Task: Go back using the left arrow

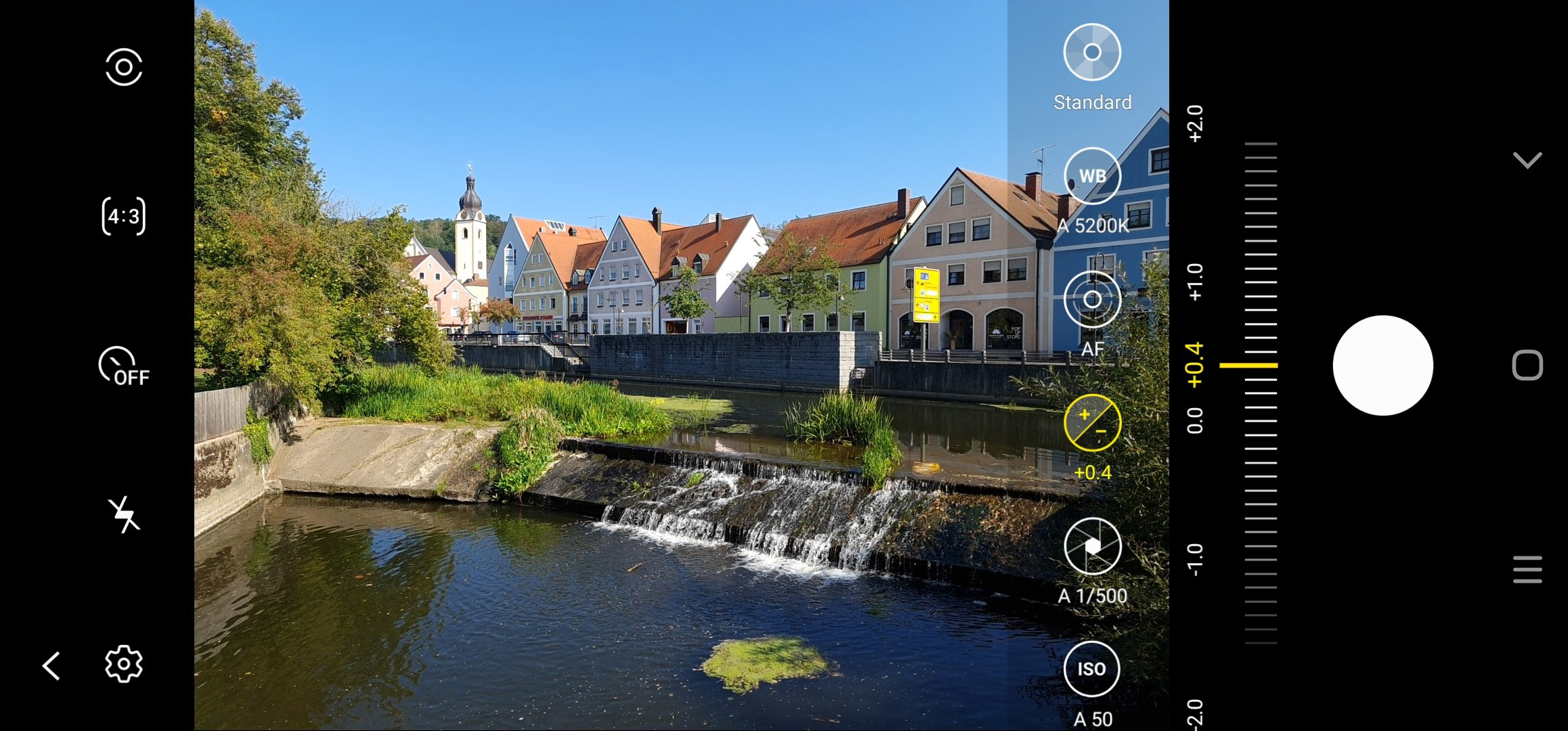Action: point(51,666)
